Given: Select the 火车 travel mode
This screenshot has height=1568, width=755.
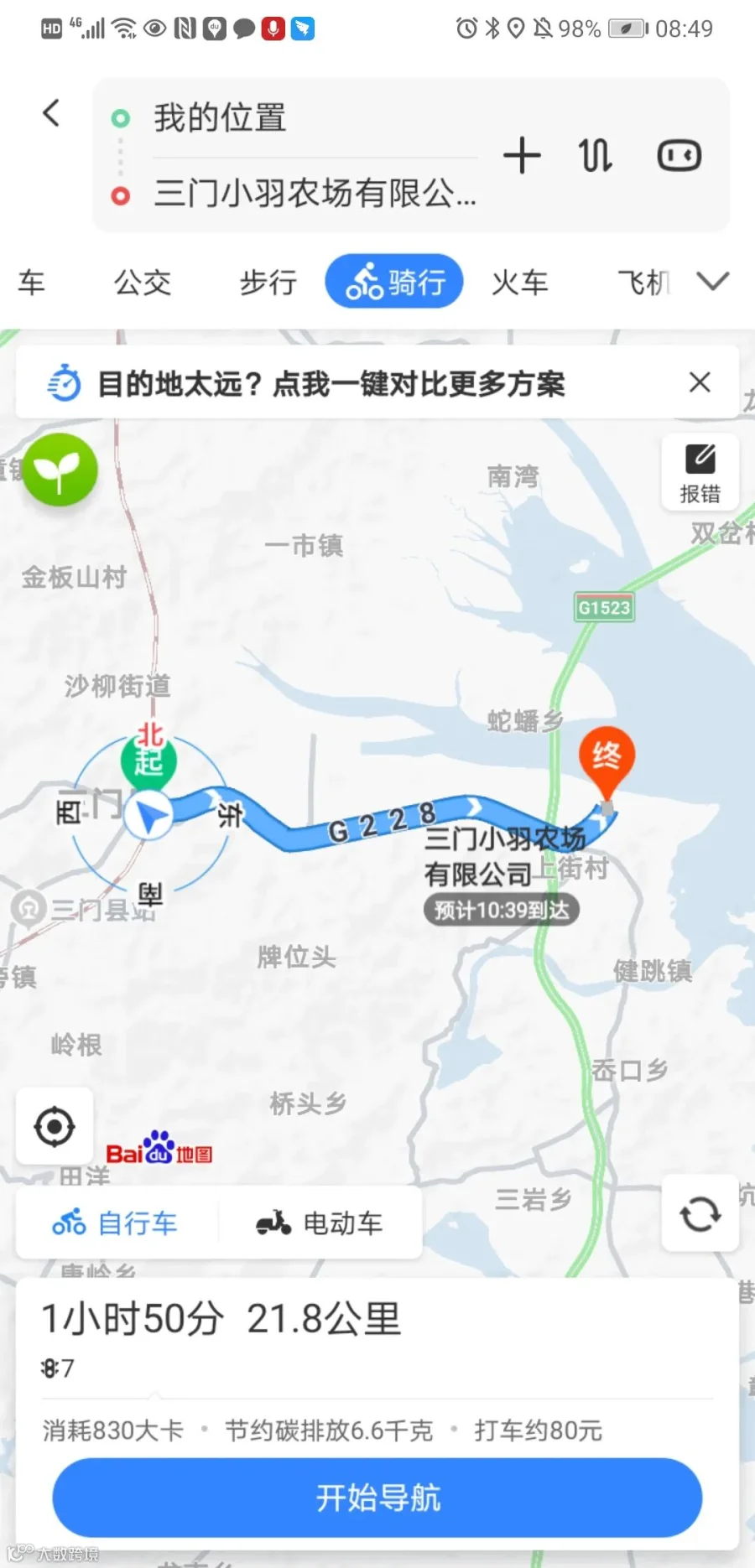Looking at the screenshot, I should pos(520,283).
